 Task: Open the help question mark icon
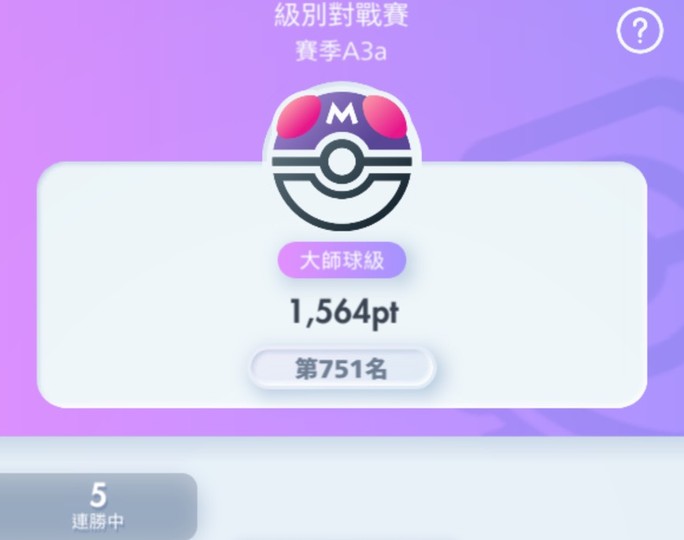640,34
